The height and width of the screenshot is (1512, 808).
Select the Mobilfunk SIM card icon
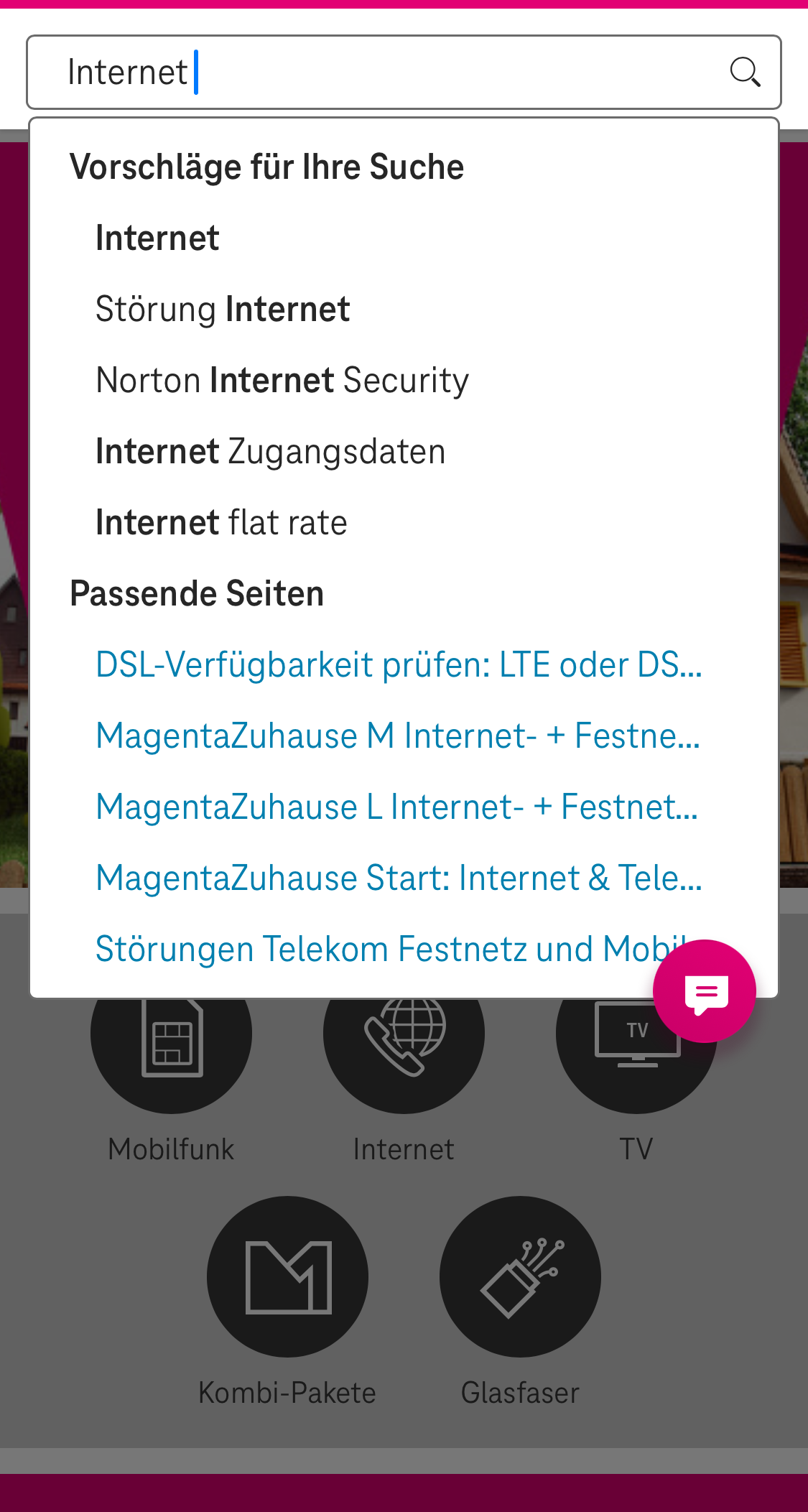point(170,1032)
